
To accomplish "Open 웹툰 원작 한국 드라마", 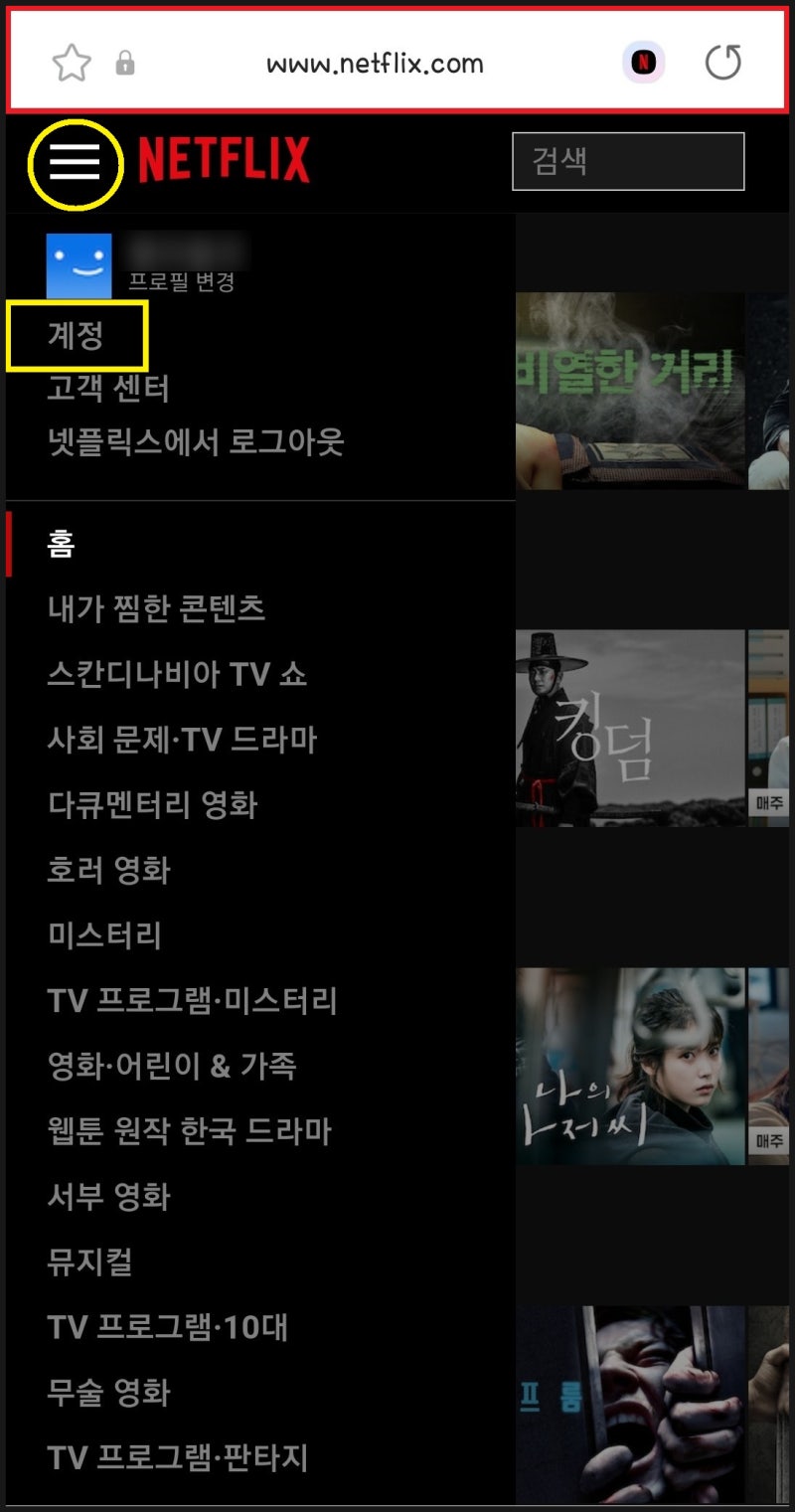I will tap(189, 1131).
